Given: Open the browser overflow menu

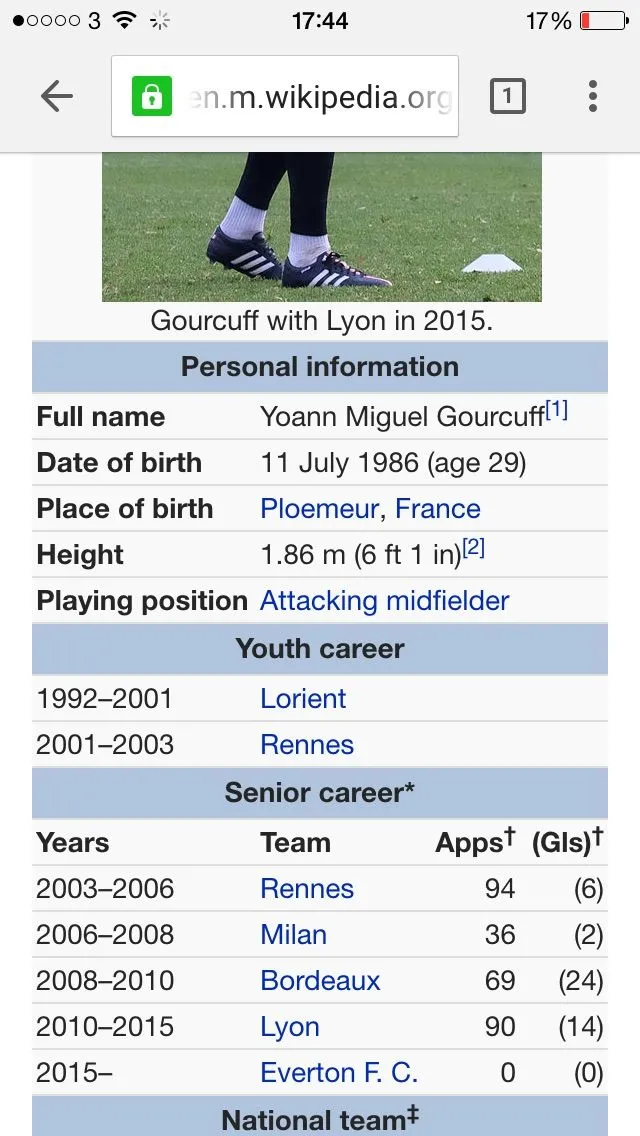Looking at the screenshot, I should tap(593, 96).
